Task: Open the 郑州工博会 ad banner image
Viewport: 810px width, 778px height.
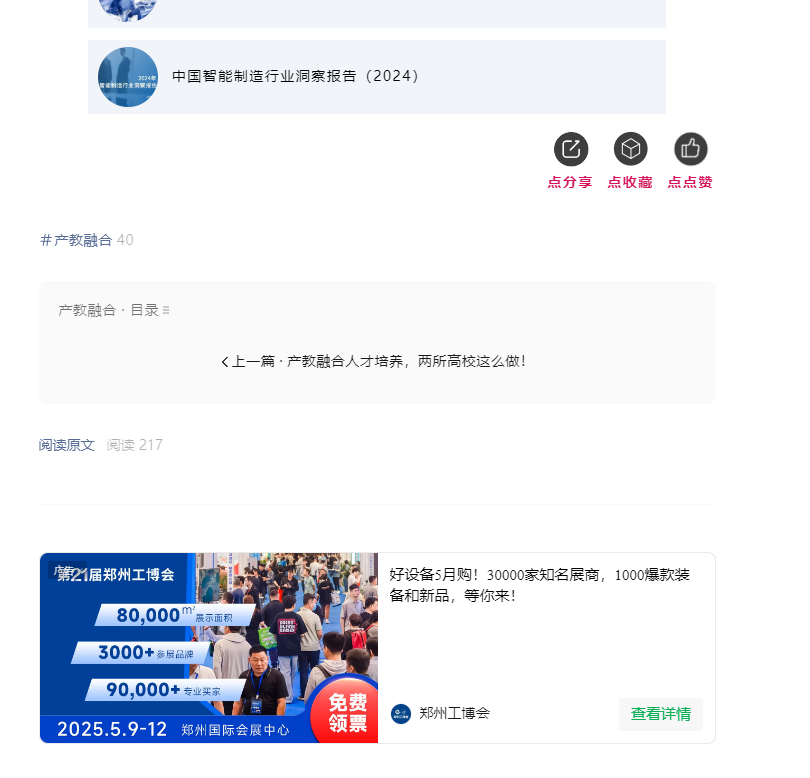Action: 208,648
